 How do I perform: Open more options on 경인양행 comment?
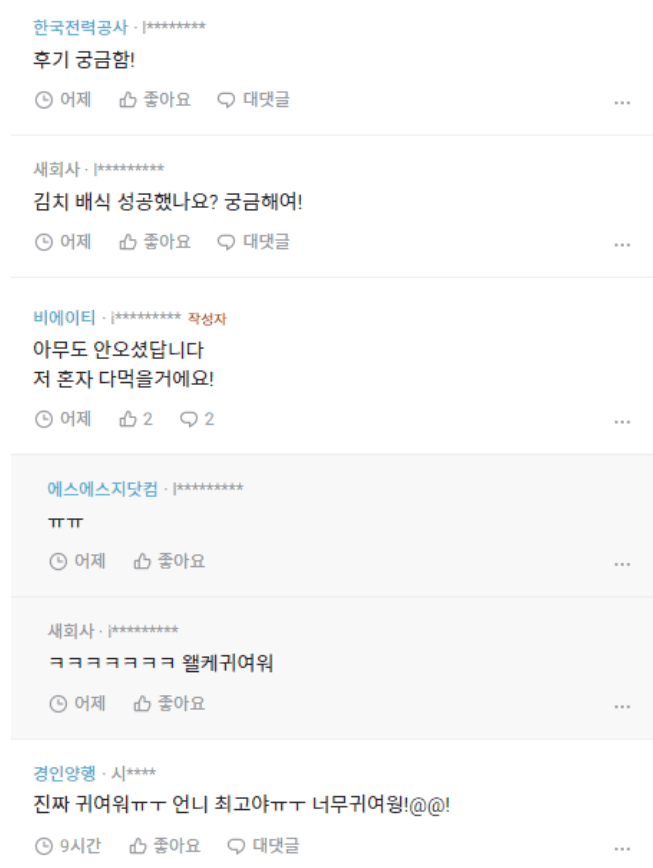click(x=622, y=848)
